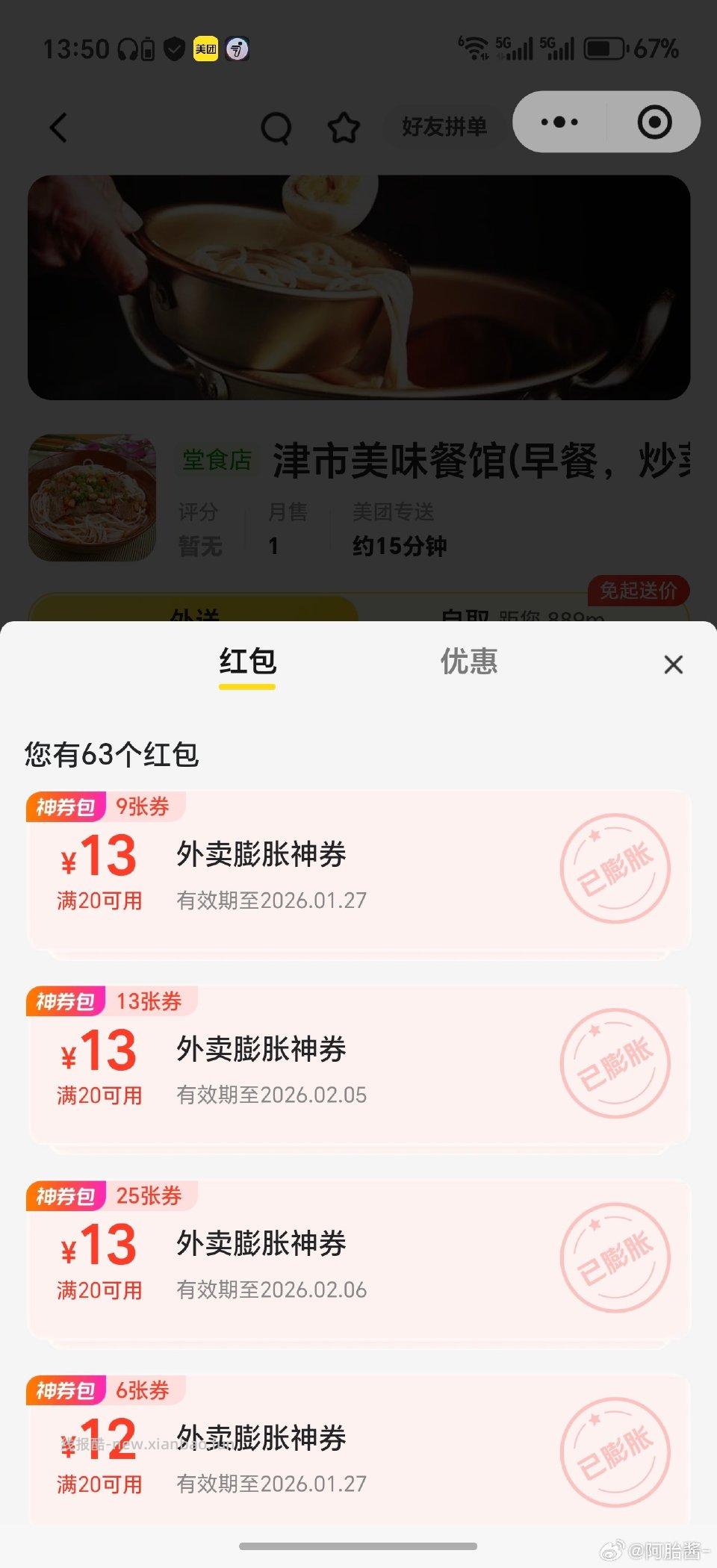The height and width of the screenshot is (1568, 717).
Task: Select the 红包 tab
Action: pos(247,662)
